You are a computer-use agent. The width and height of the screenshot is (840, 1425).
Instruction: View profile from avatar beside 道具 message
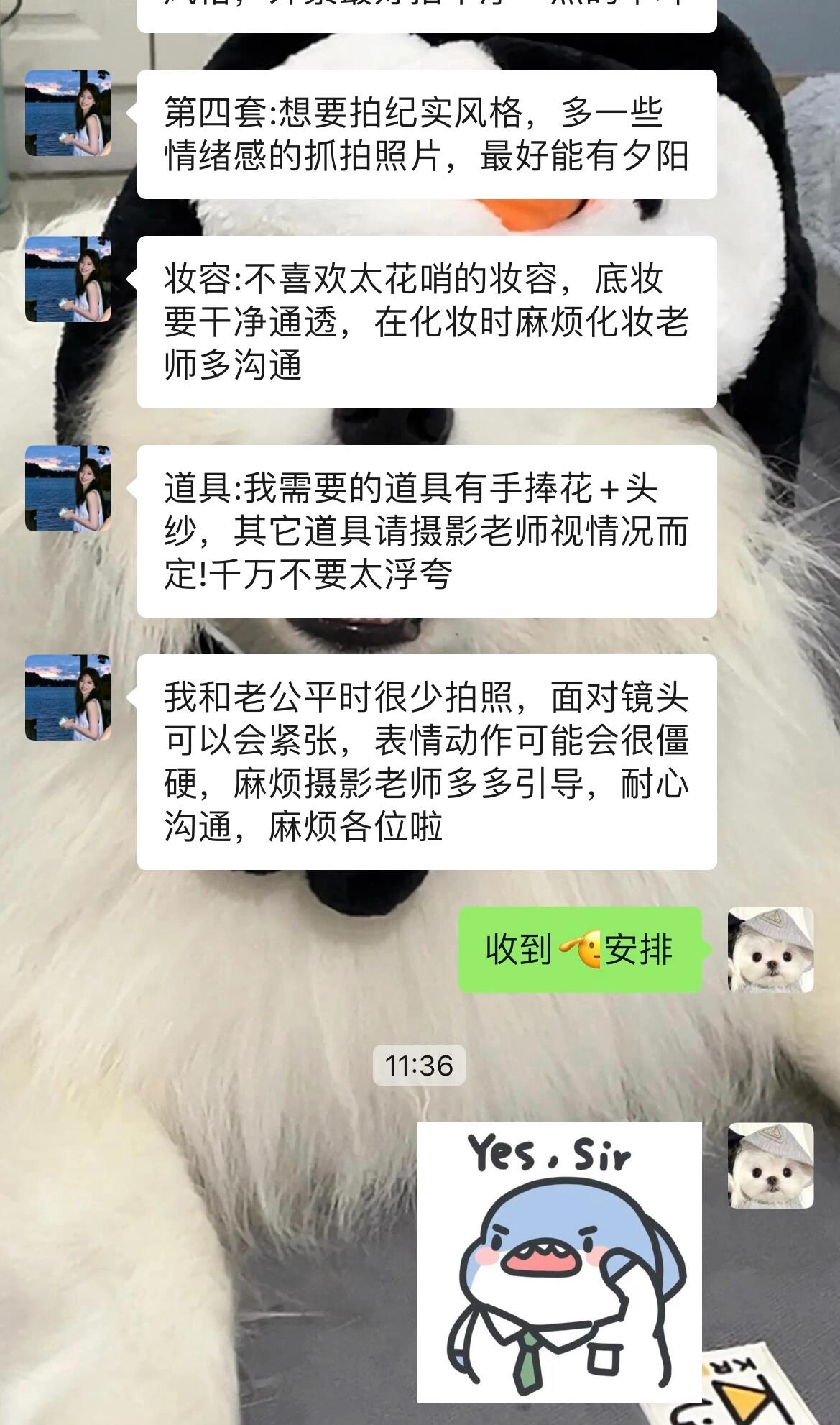click(68, 488)
